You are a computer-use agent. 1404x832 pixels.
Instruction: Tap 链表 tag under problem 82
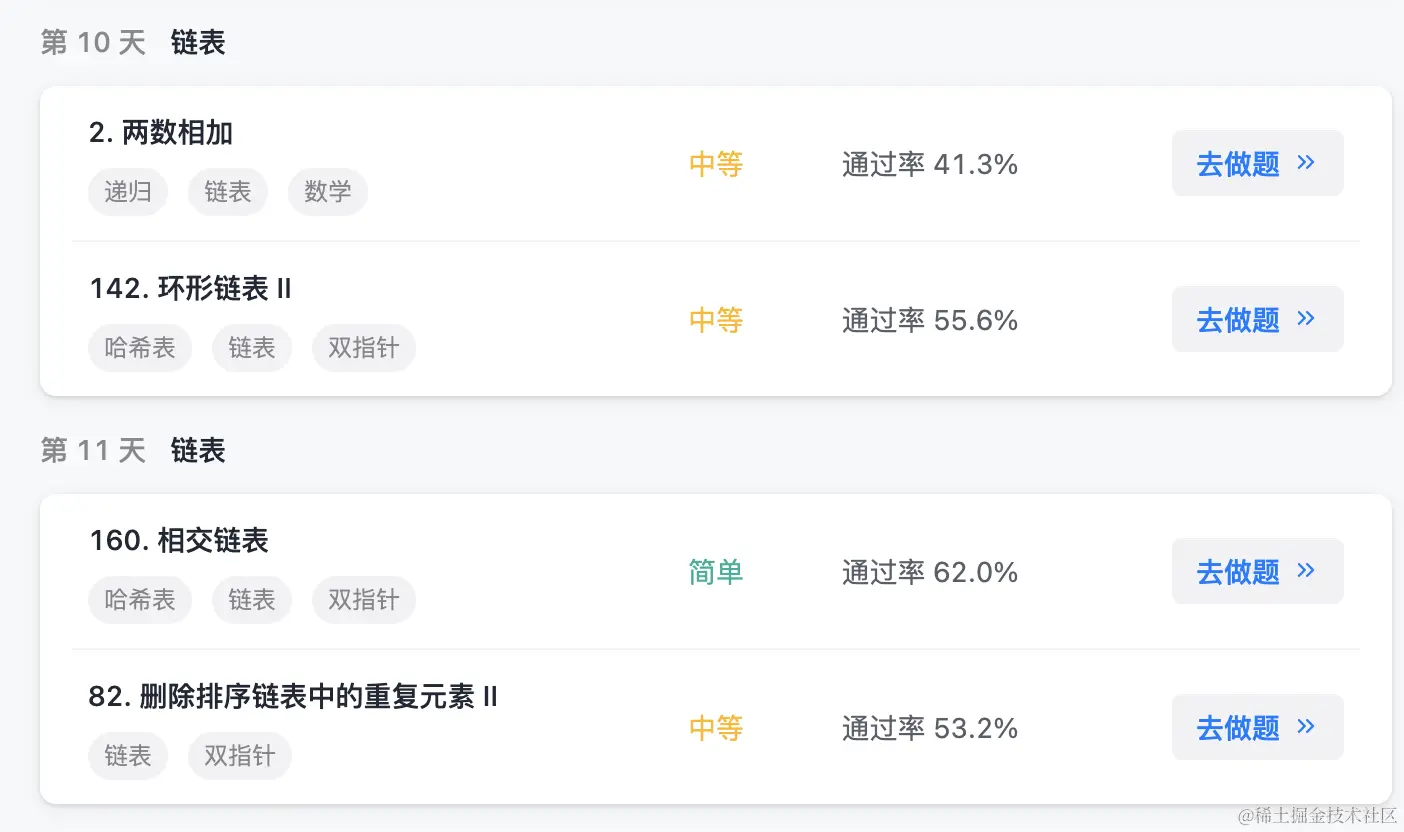click(x=128, y=756)
